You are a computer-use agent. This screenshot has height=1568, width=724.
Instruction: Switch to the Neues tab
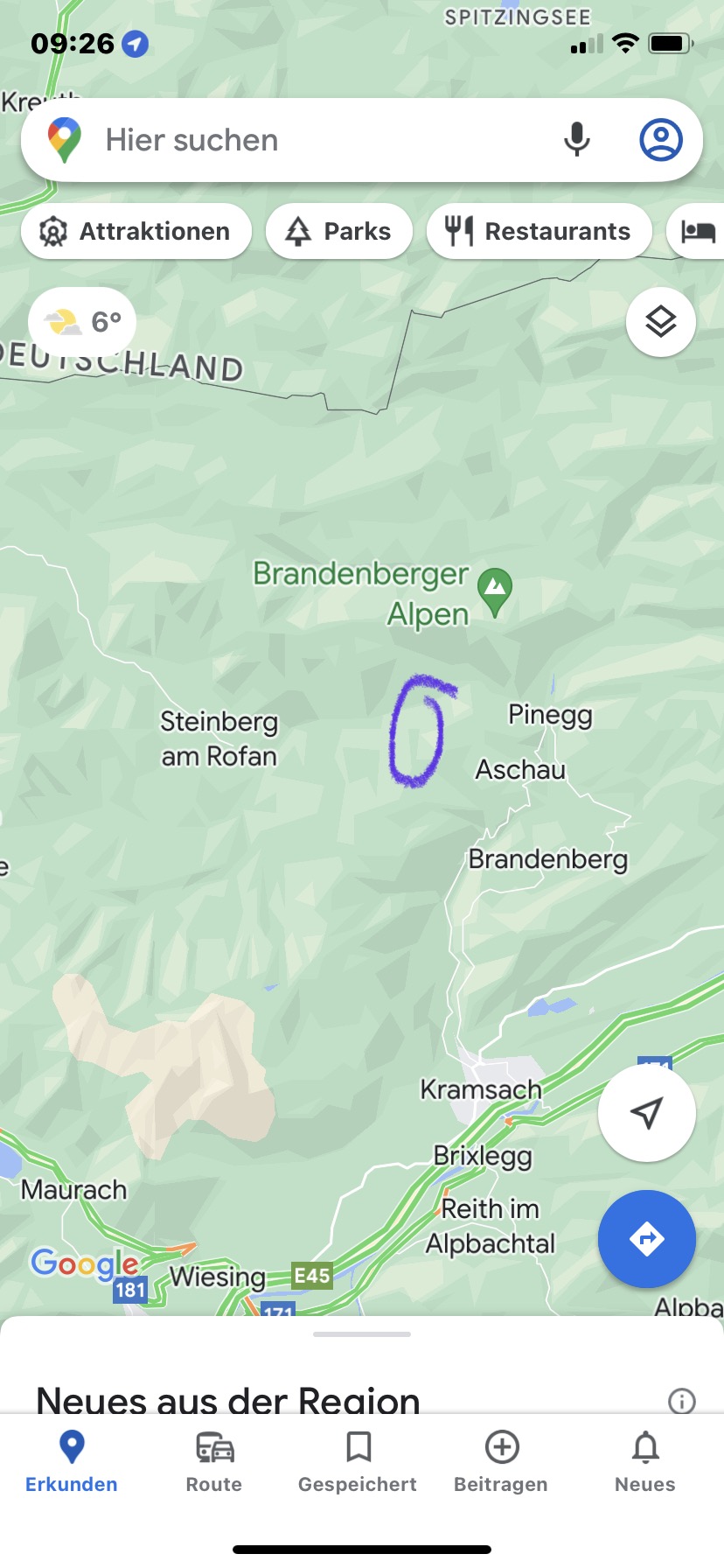coord(645,1461)
